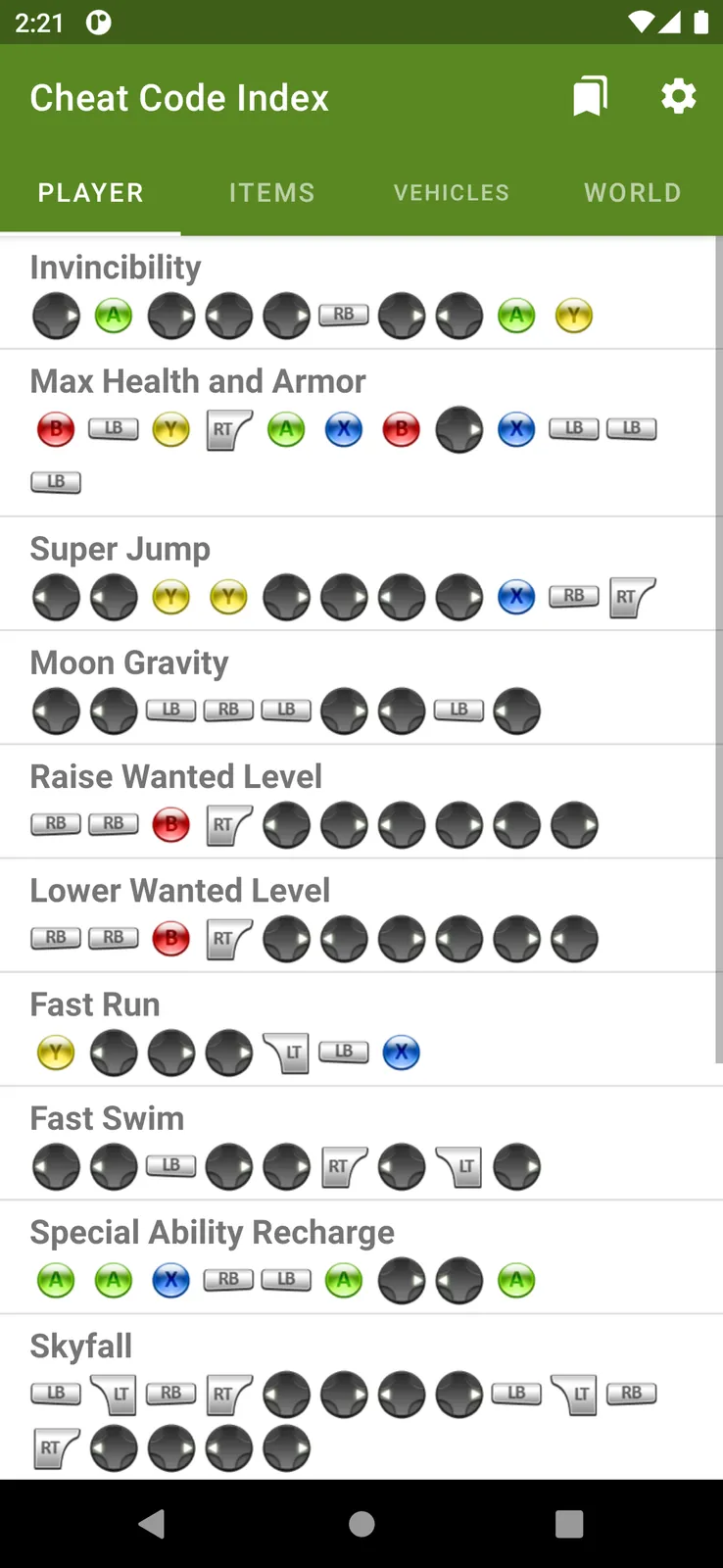Switch to the ITEMS tab

[x=271, y=193]
